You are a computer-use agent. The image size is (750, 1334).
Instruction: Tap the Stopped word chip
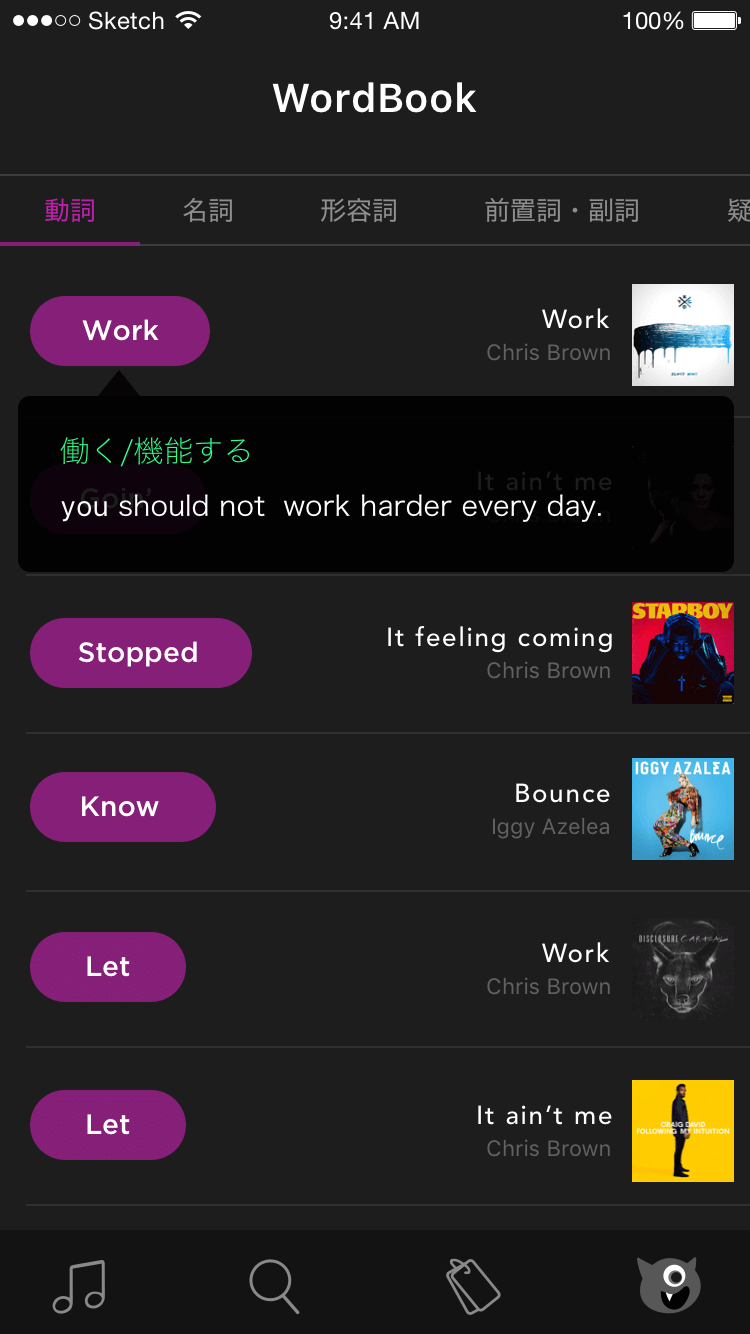[140, 653]
